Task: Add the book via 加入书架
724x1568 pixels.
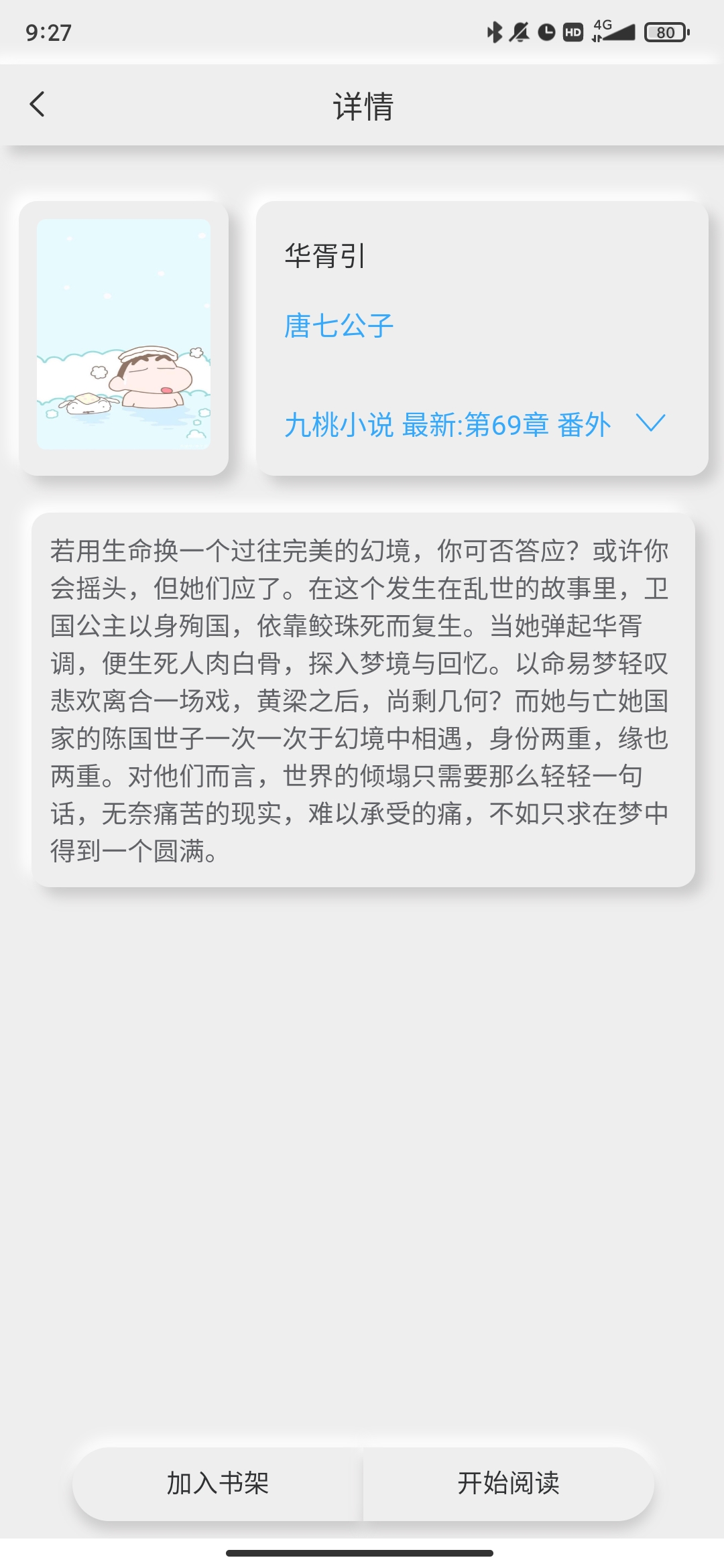Action: pos(217,1484)
